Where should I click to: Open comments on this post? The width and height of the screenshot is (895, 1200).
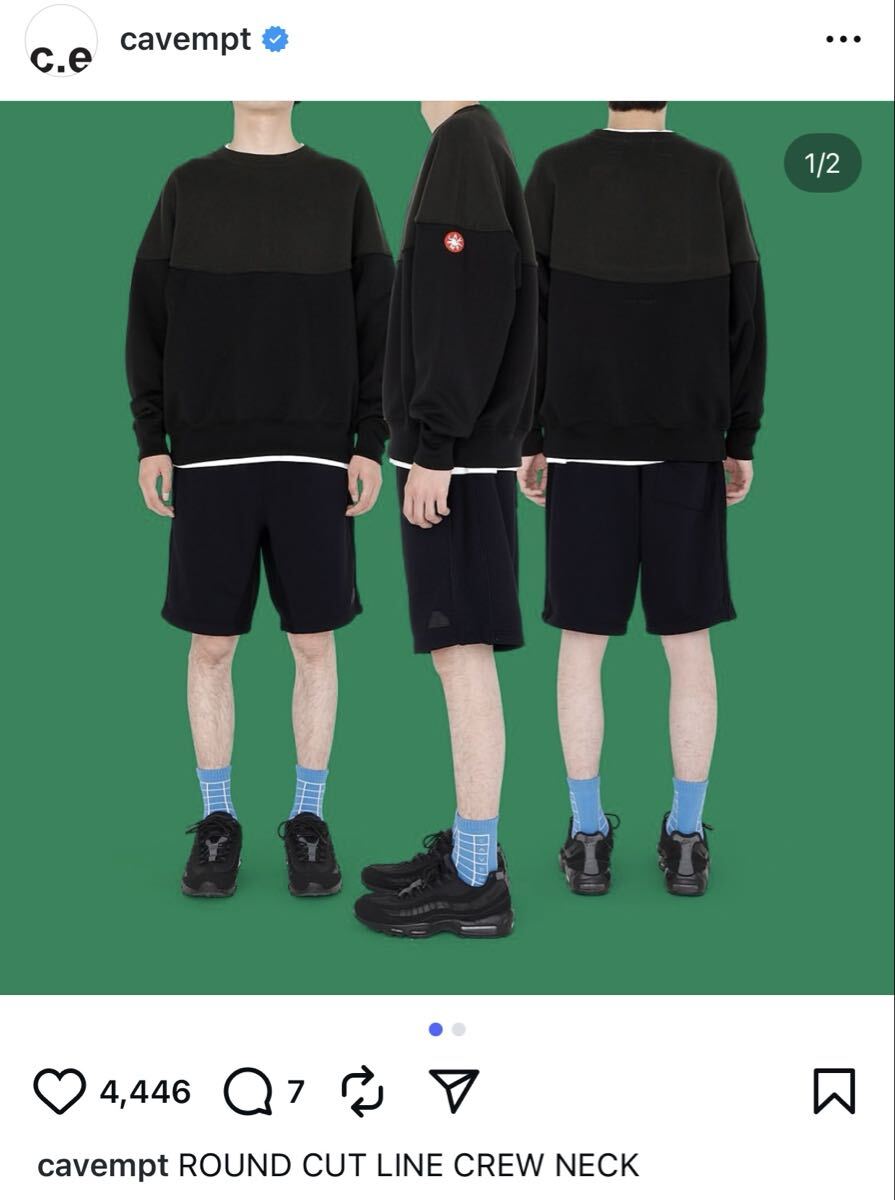(247, 1091)
